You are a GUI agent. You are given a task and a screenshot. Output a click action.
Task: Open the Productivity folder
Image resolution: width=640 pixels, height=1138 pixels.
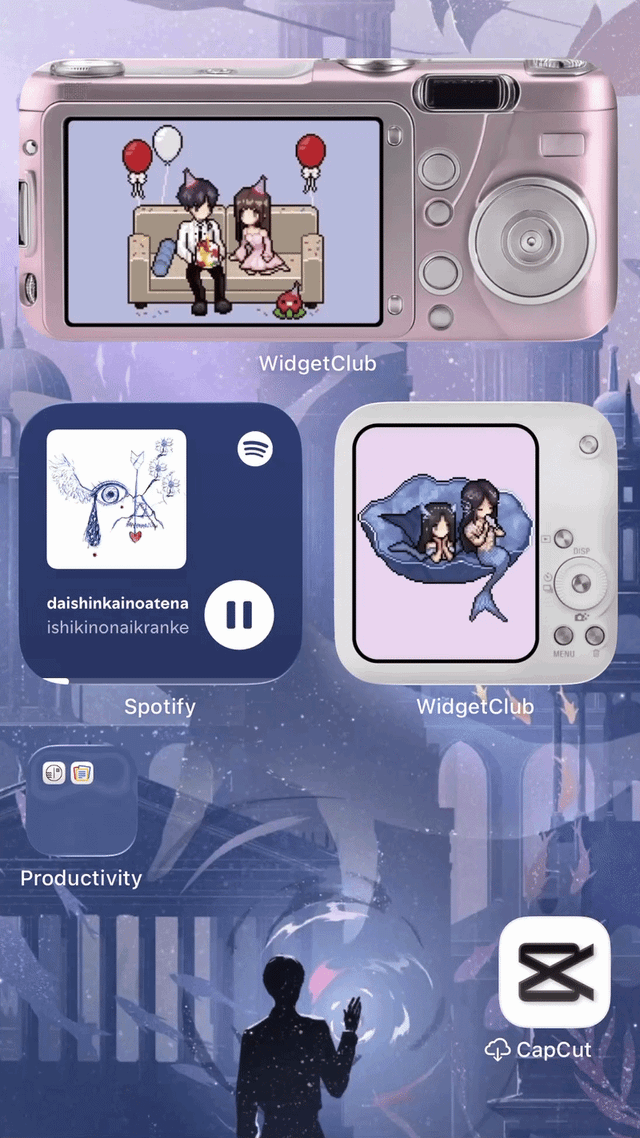[81, 801]
